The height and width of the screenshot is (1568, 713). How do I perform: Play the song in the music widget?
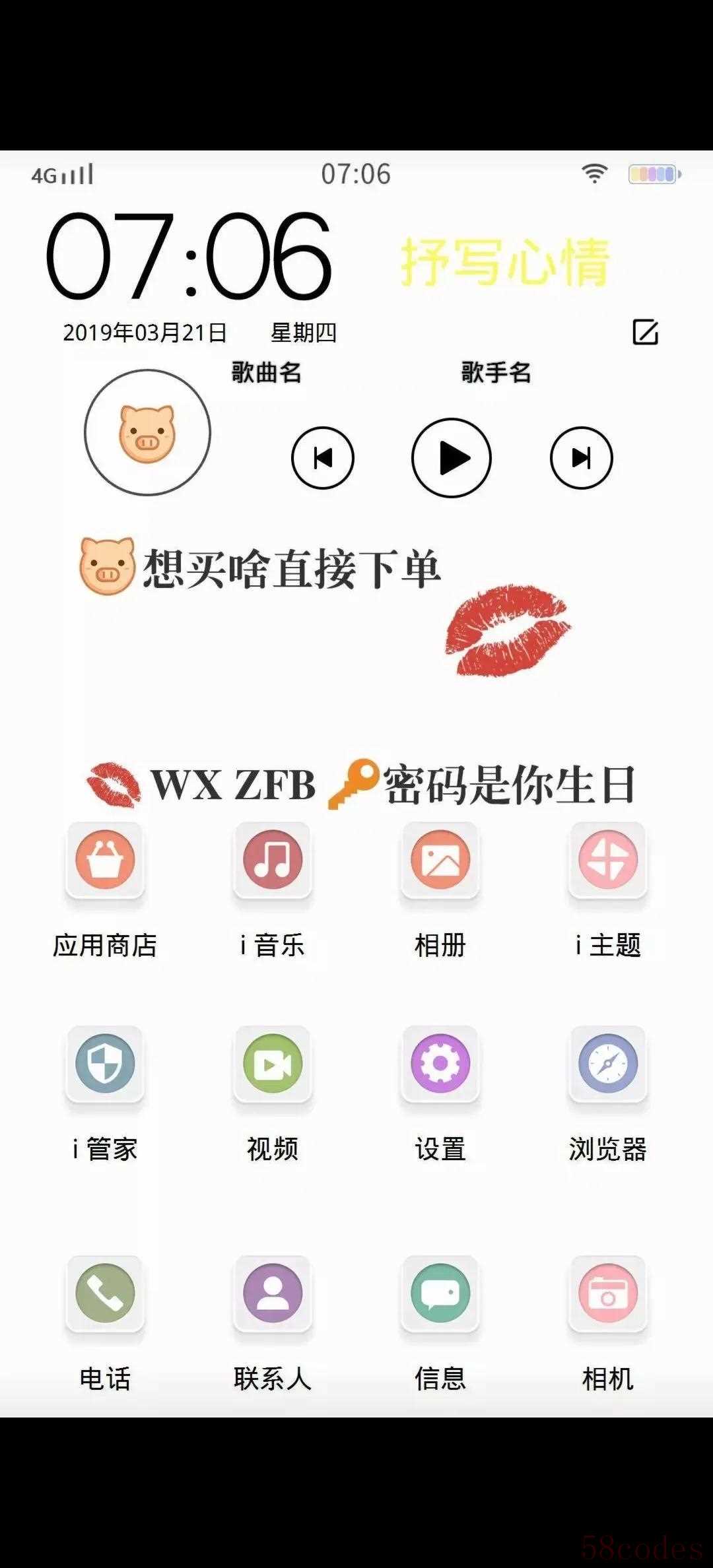pos(452,458)
